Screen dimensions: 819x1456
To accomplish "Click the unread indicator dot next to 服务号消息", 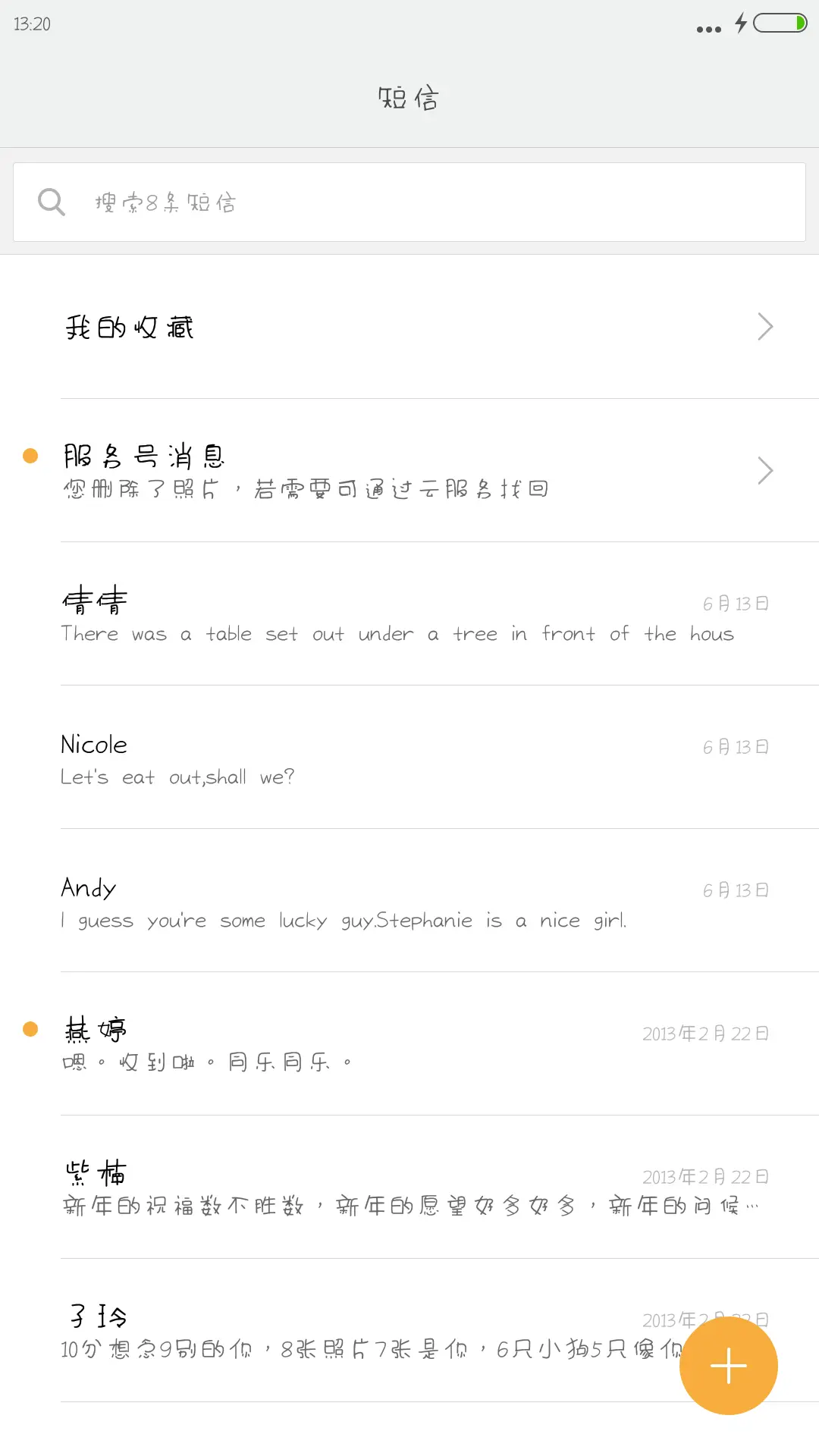I will tap(30, 455).
